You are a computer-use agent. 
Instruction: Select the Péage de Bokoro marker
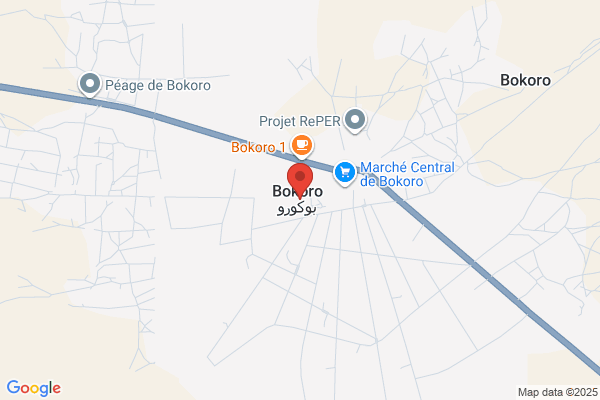[x=90, y=85]
